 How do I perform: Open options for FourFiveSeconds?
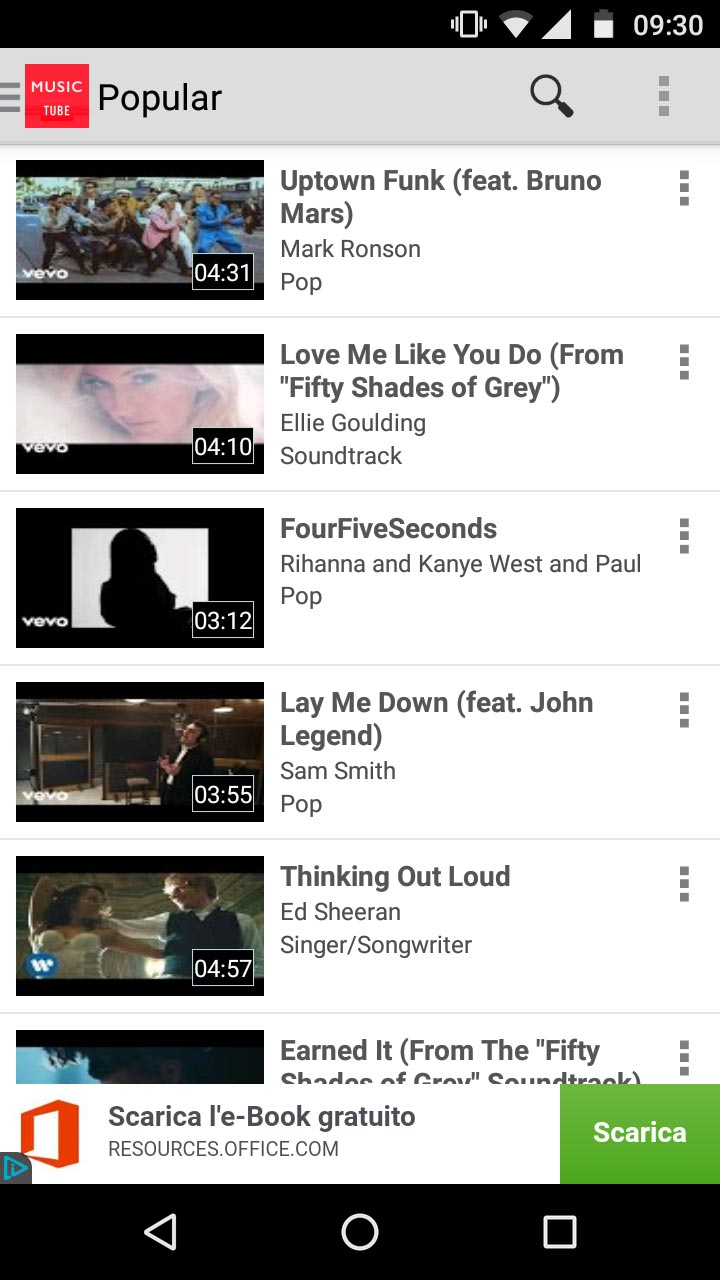click(684, 536)
